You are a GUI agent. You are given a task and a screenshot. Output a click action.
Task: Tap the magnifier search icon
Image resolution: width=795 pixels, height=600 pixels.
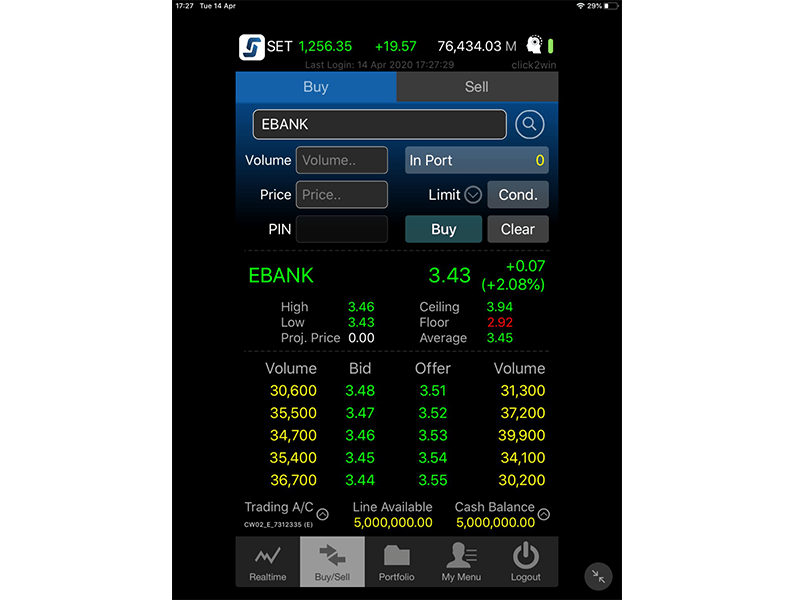[x=530, y=124]
